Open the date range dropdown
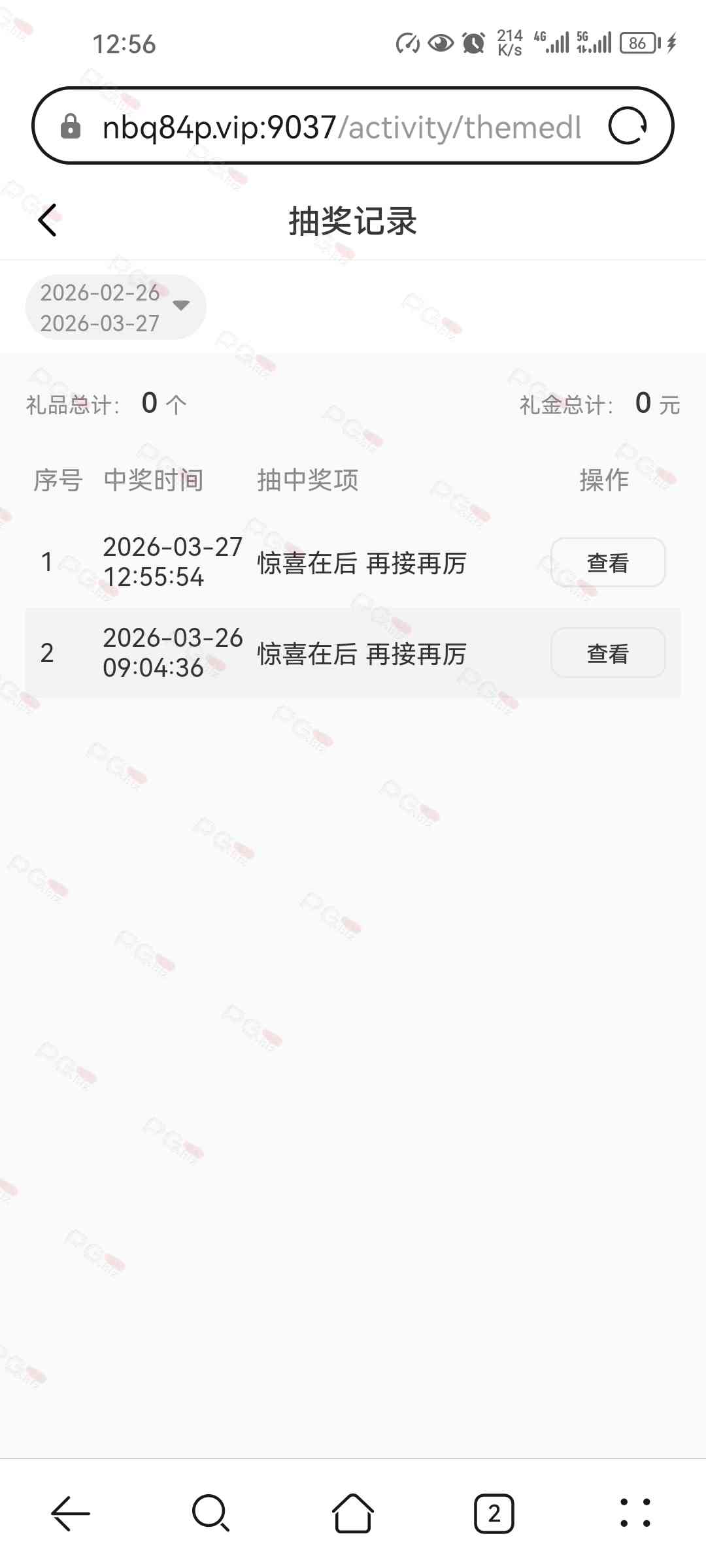This screenshot has width=706, height=1568. click(x=116, y=307)
